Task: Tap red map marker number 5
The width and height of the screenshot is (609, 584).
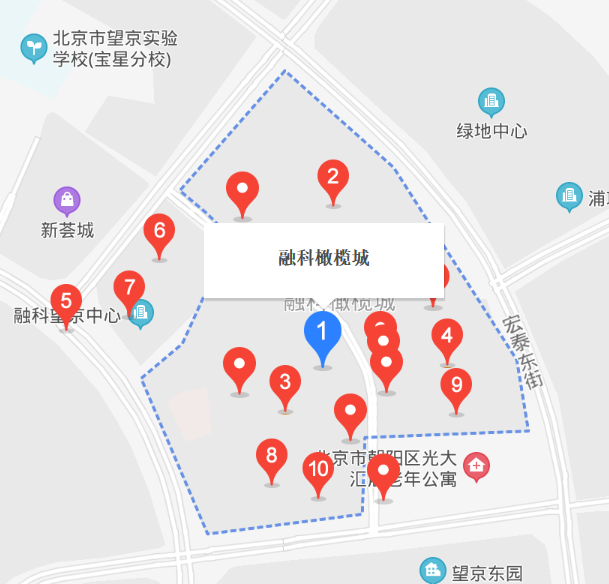Action: coord(66,302)
